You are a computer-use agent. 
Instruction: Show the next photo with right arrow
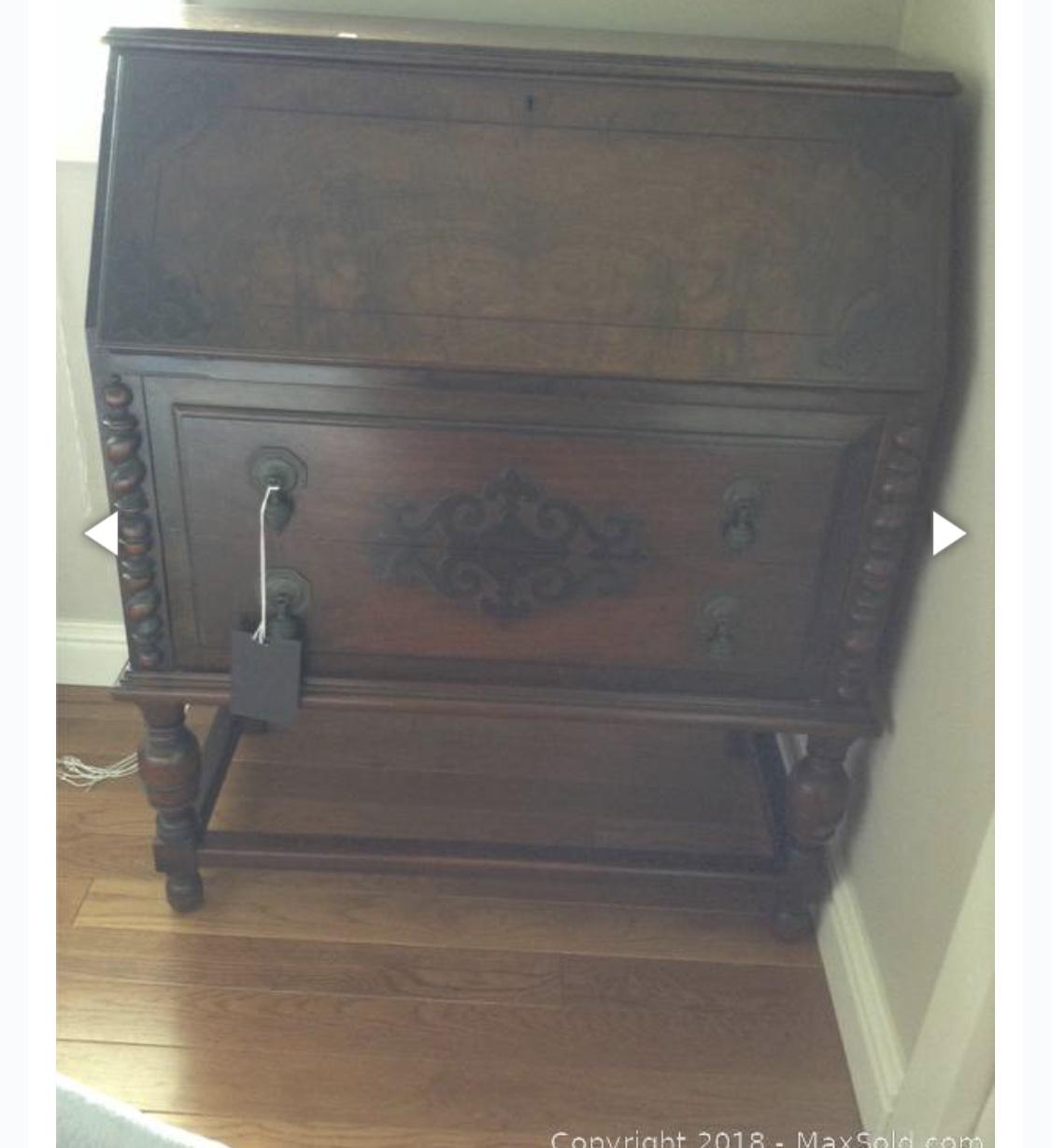948,533
